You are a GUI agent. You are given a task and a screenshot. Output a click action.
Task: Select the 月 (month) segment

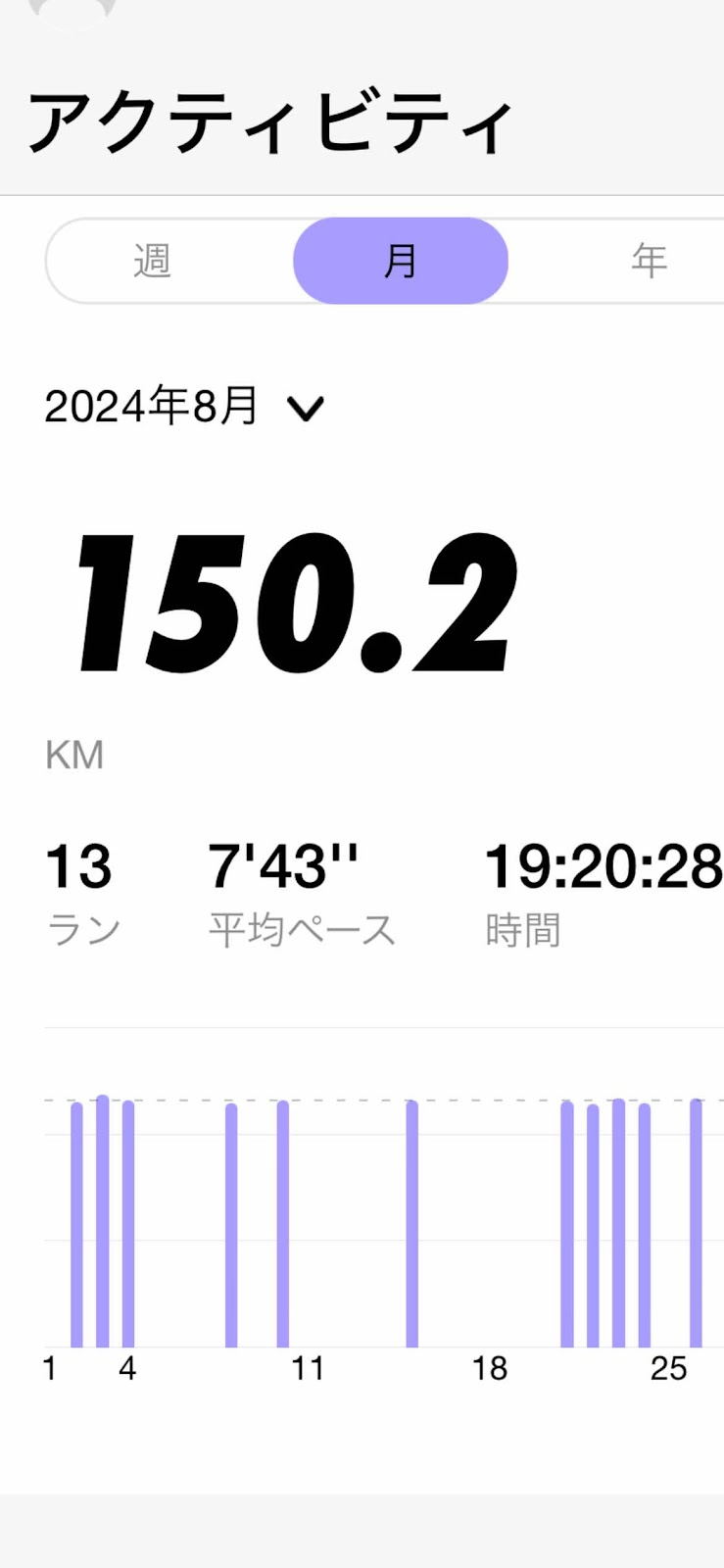click(x=401, y=262)
